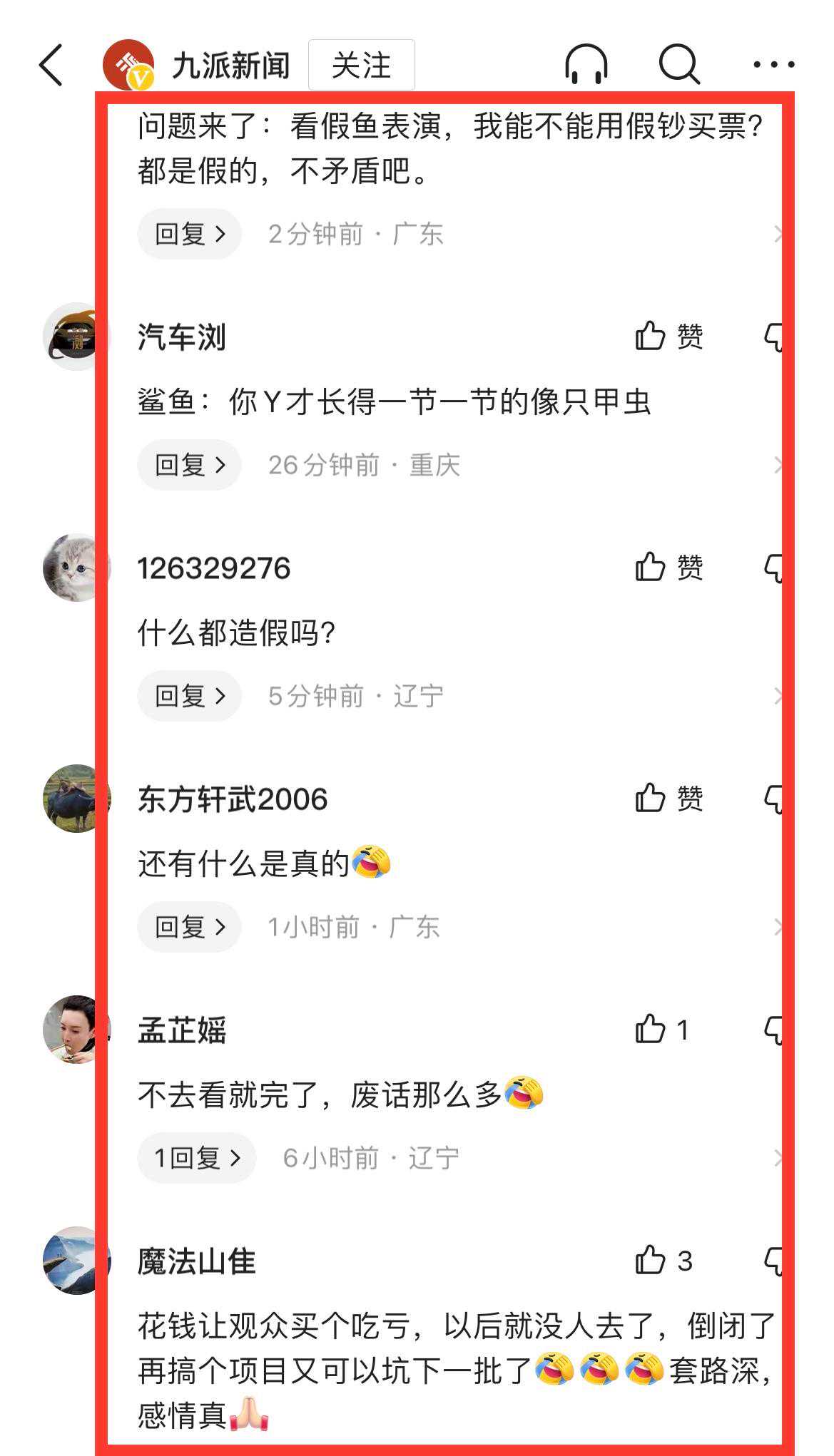Like 魔法山佳's comment
This screenshot has height=1456, width=834.
[663, 1261]
